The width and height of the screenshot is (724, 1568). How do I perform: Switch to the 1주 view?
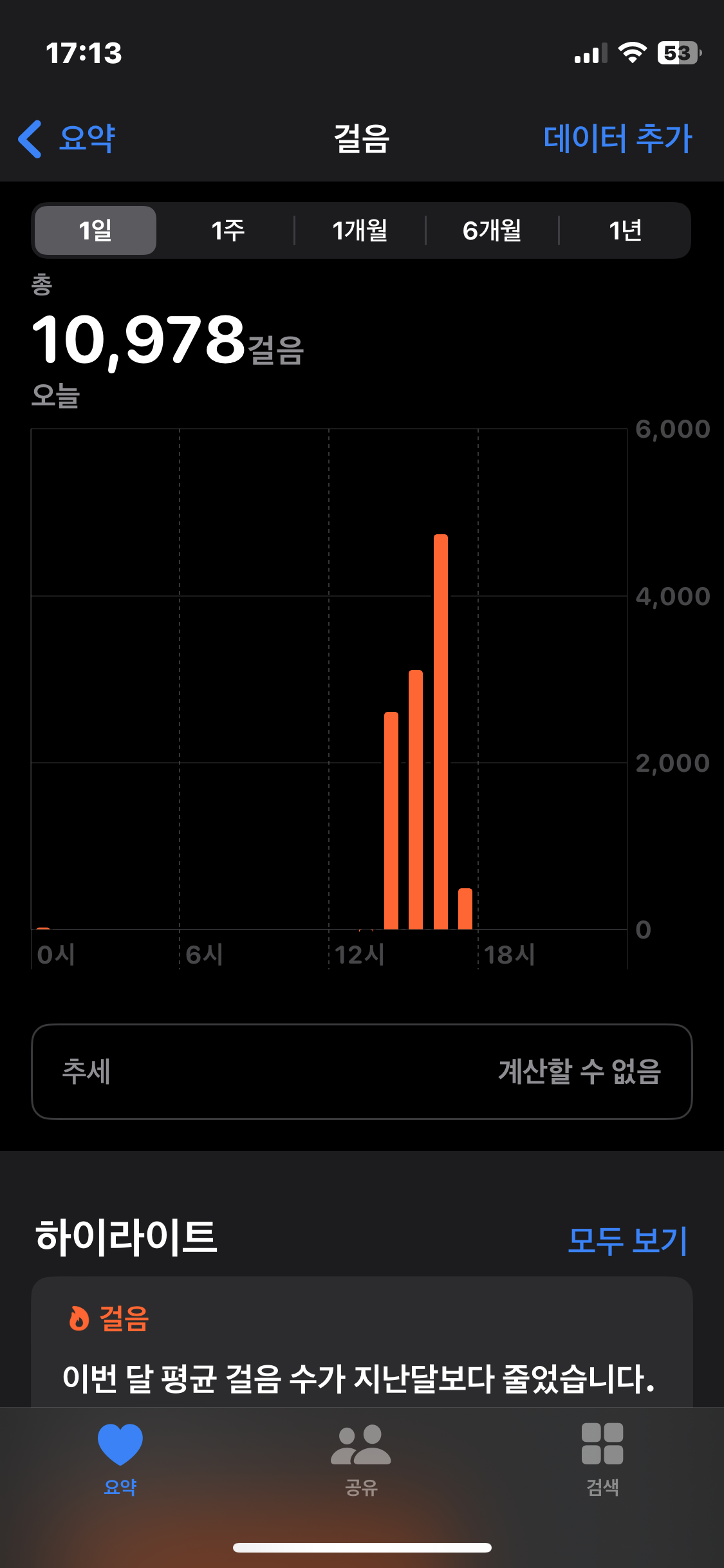[x=228, y=230]
